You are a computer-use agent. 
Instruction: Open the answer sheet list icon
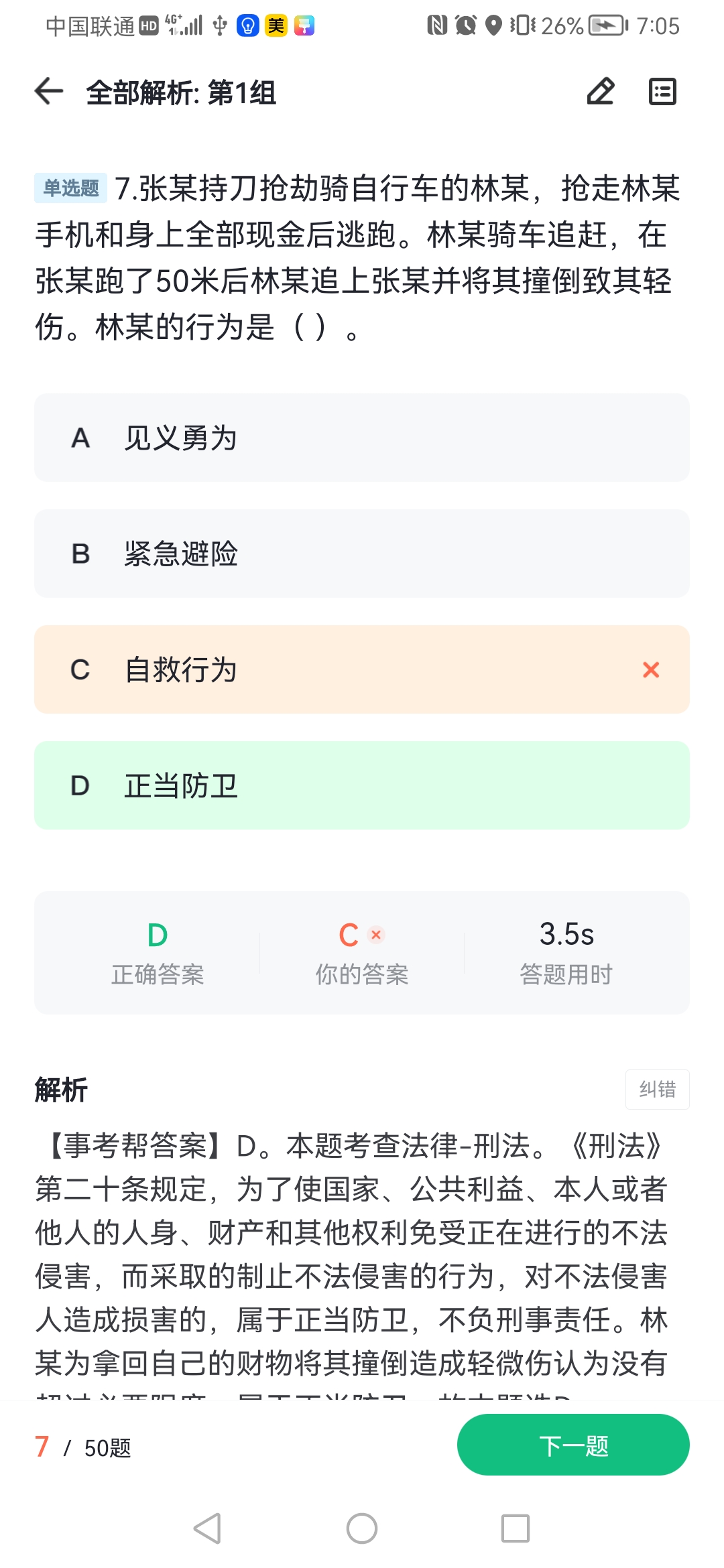662,91
